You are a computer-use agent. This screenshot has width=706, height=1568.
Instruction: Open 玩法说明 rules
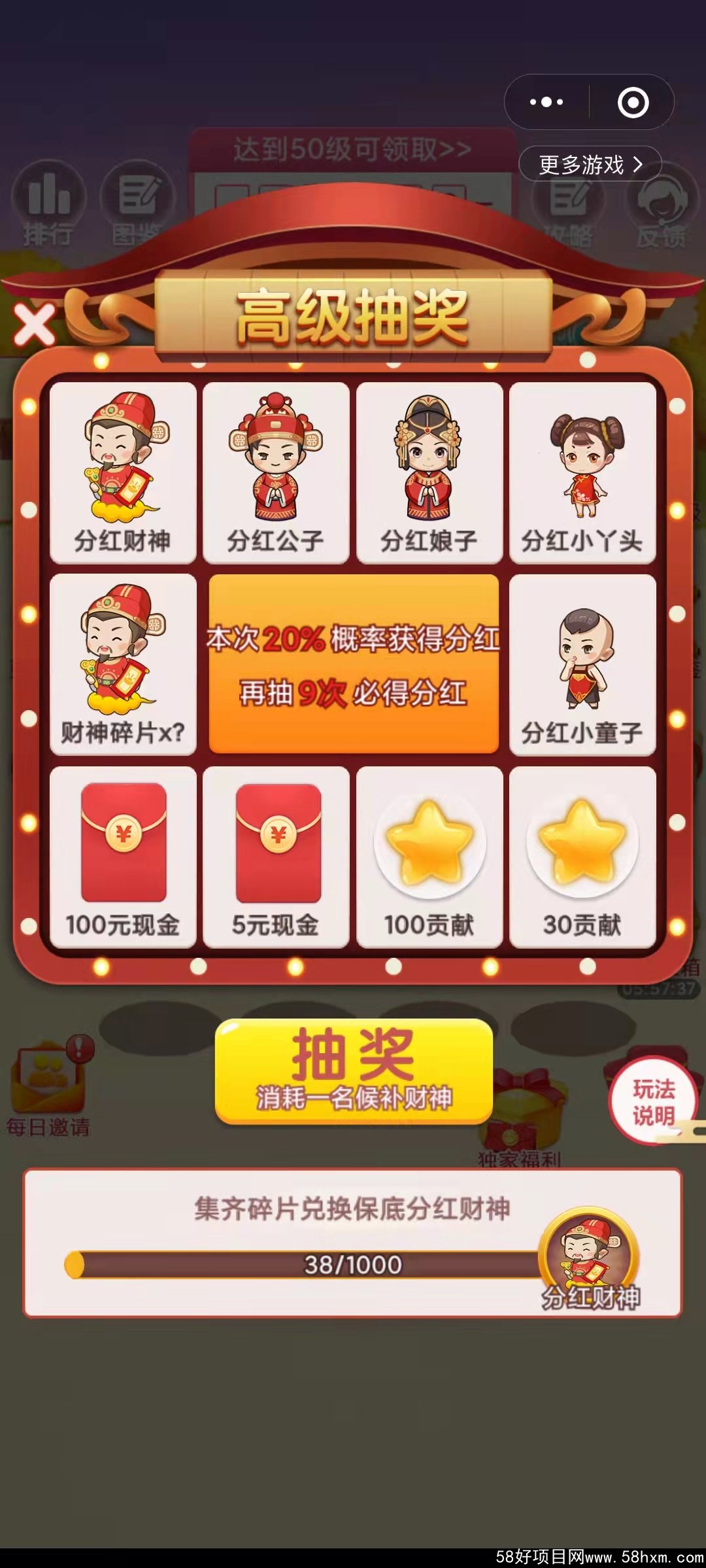(653, 1102)
